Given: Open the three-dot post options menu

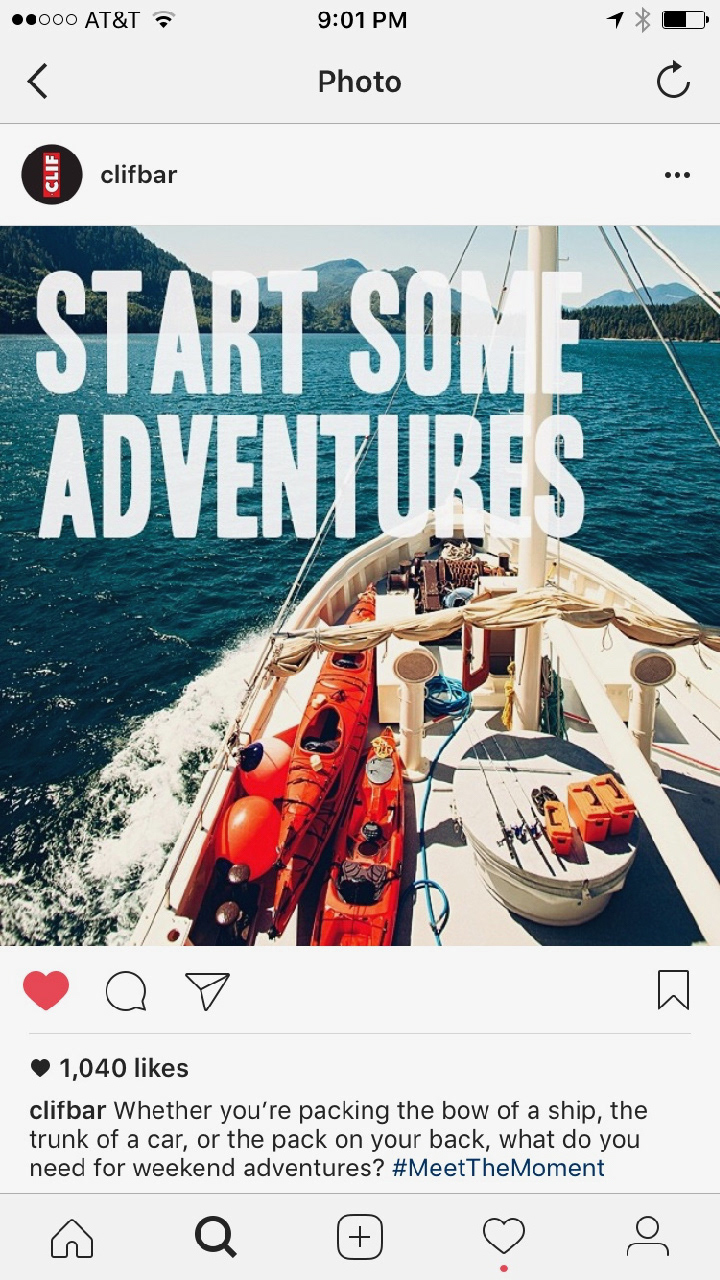Looking at the screenshot, I should 677,175.
